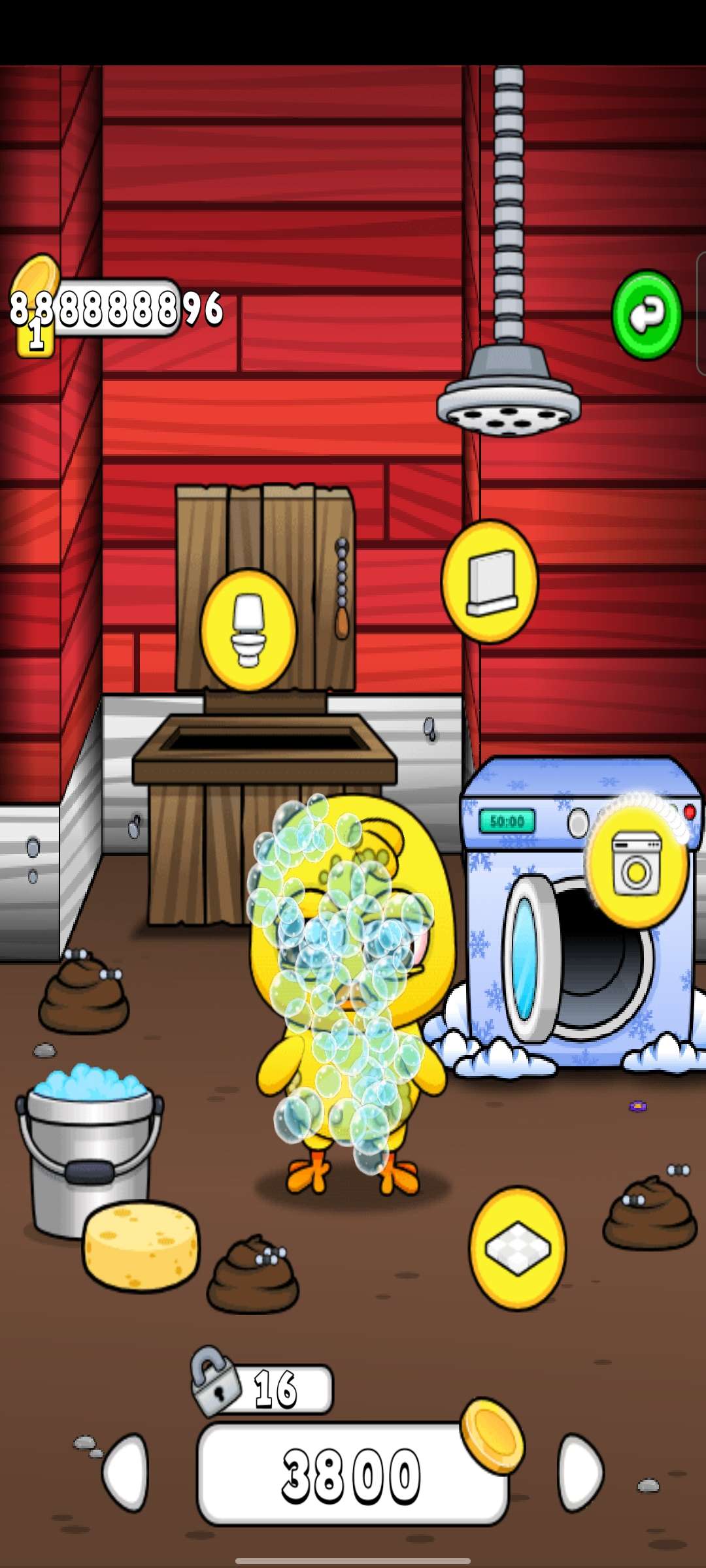
Task: Select the floor tile category icon
Action: (518, 1248)
